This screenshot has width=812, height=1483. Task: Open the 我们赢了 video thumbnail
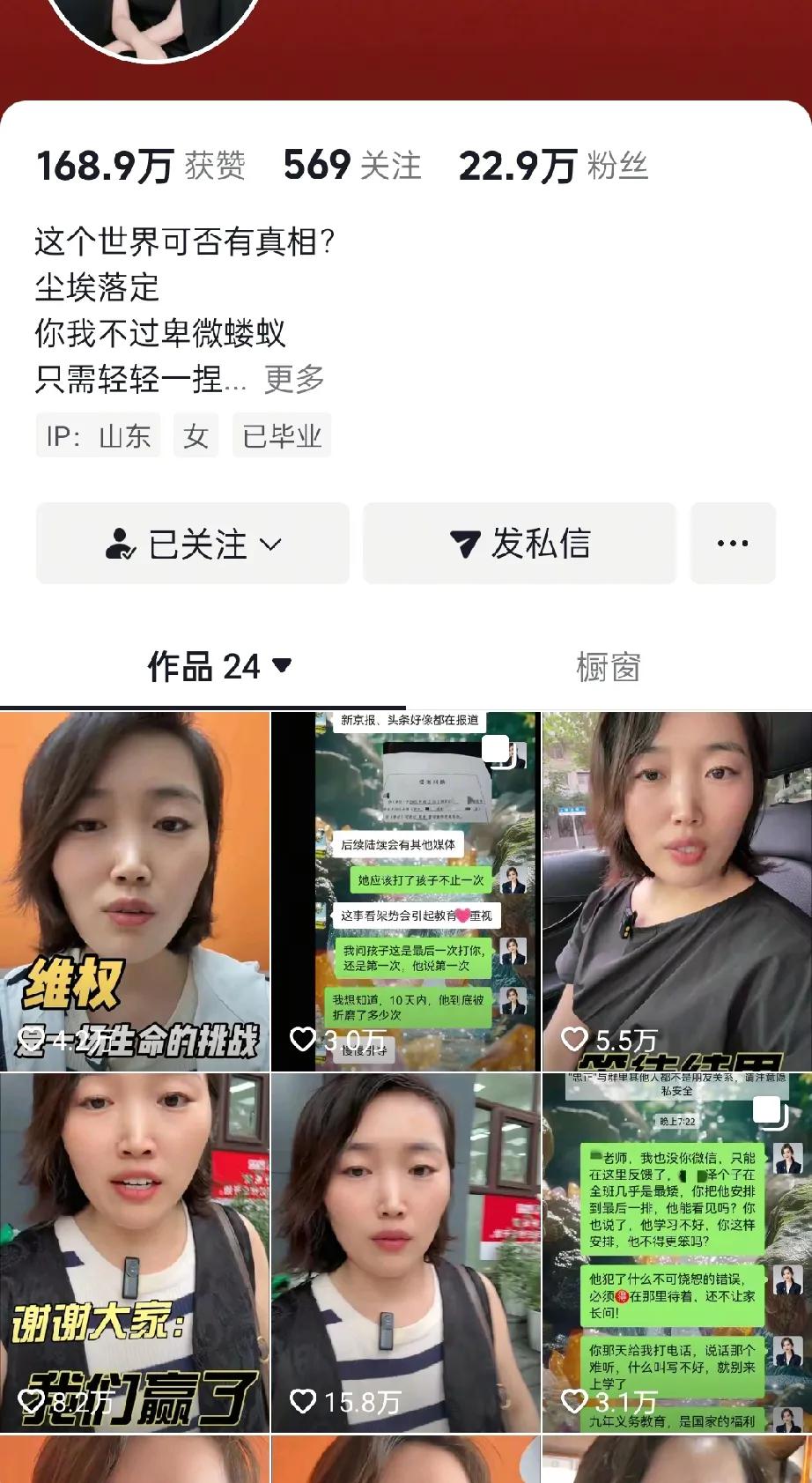pyautogui.click(x=135, y=1253)
